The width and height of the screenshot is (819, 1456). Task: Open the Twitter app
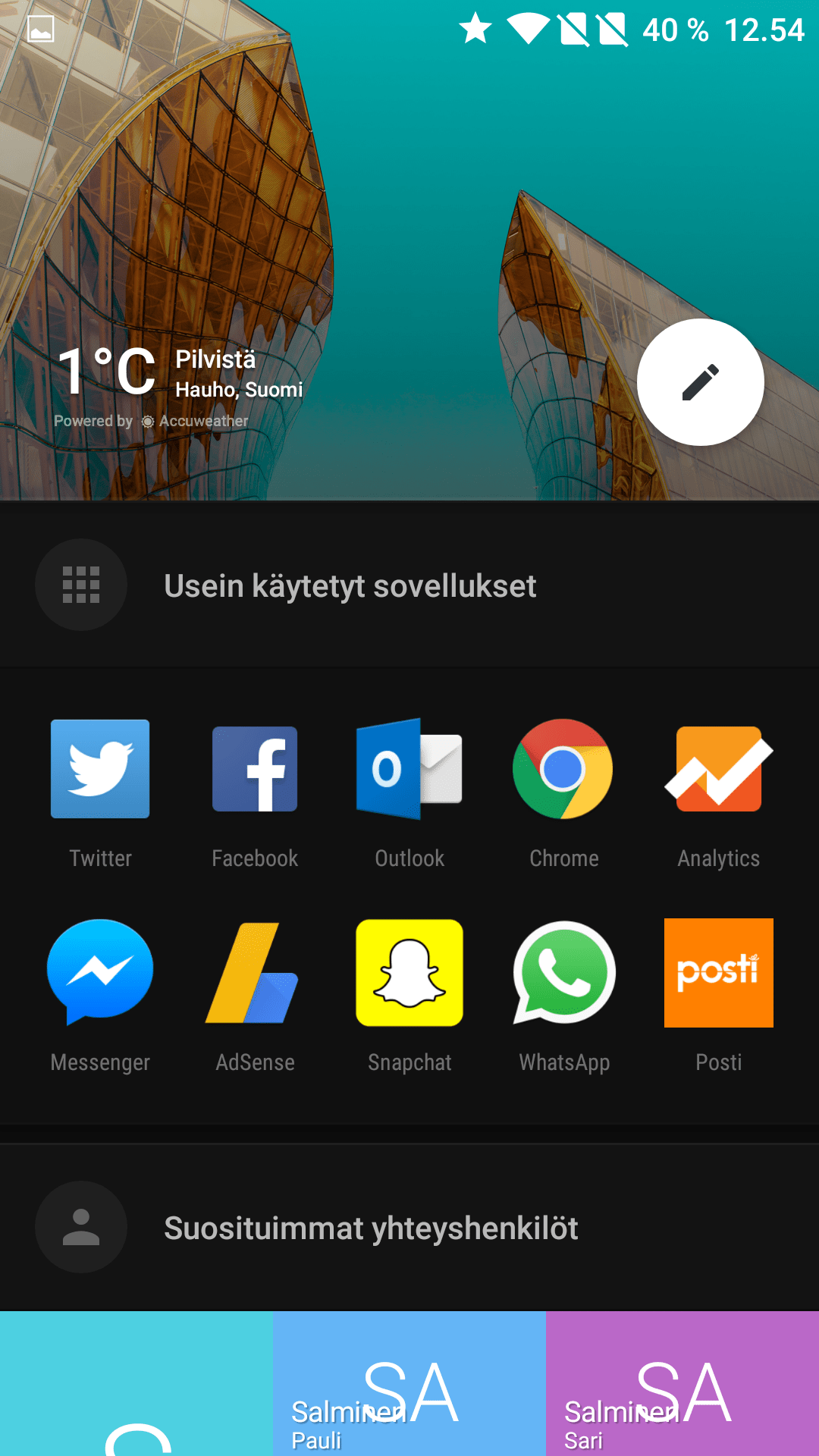(x=100, y=769)
